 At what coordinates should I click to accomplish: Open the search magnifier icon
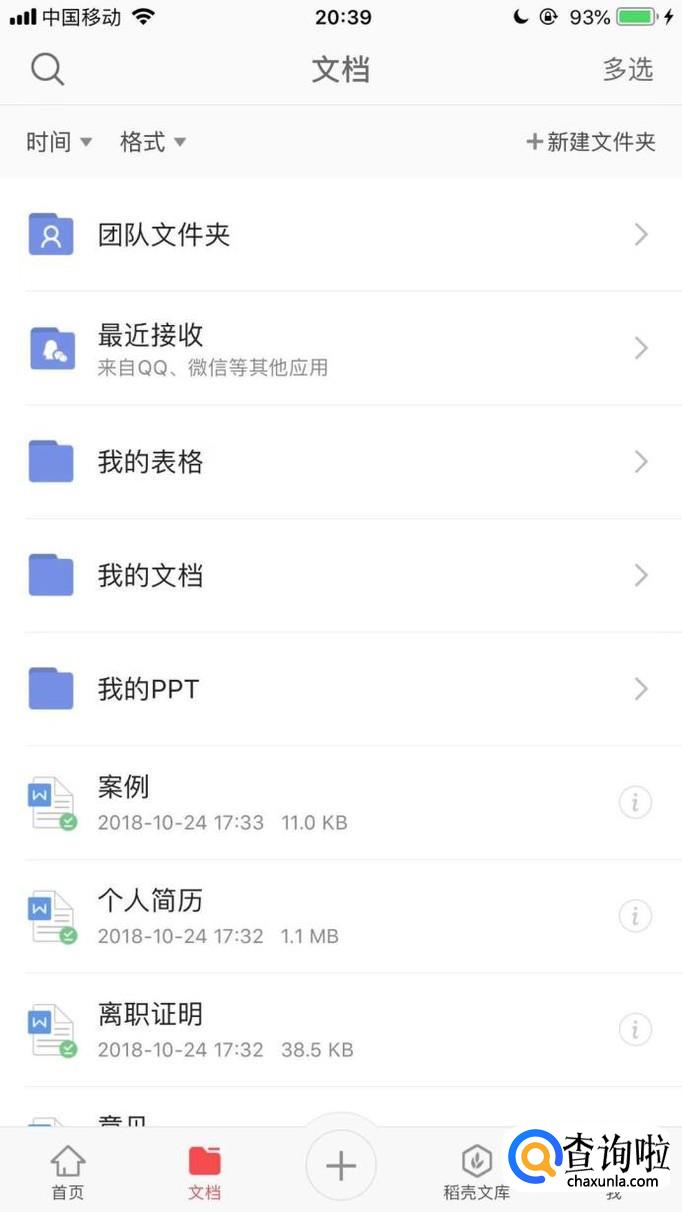47,70
